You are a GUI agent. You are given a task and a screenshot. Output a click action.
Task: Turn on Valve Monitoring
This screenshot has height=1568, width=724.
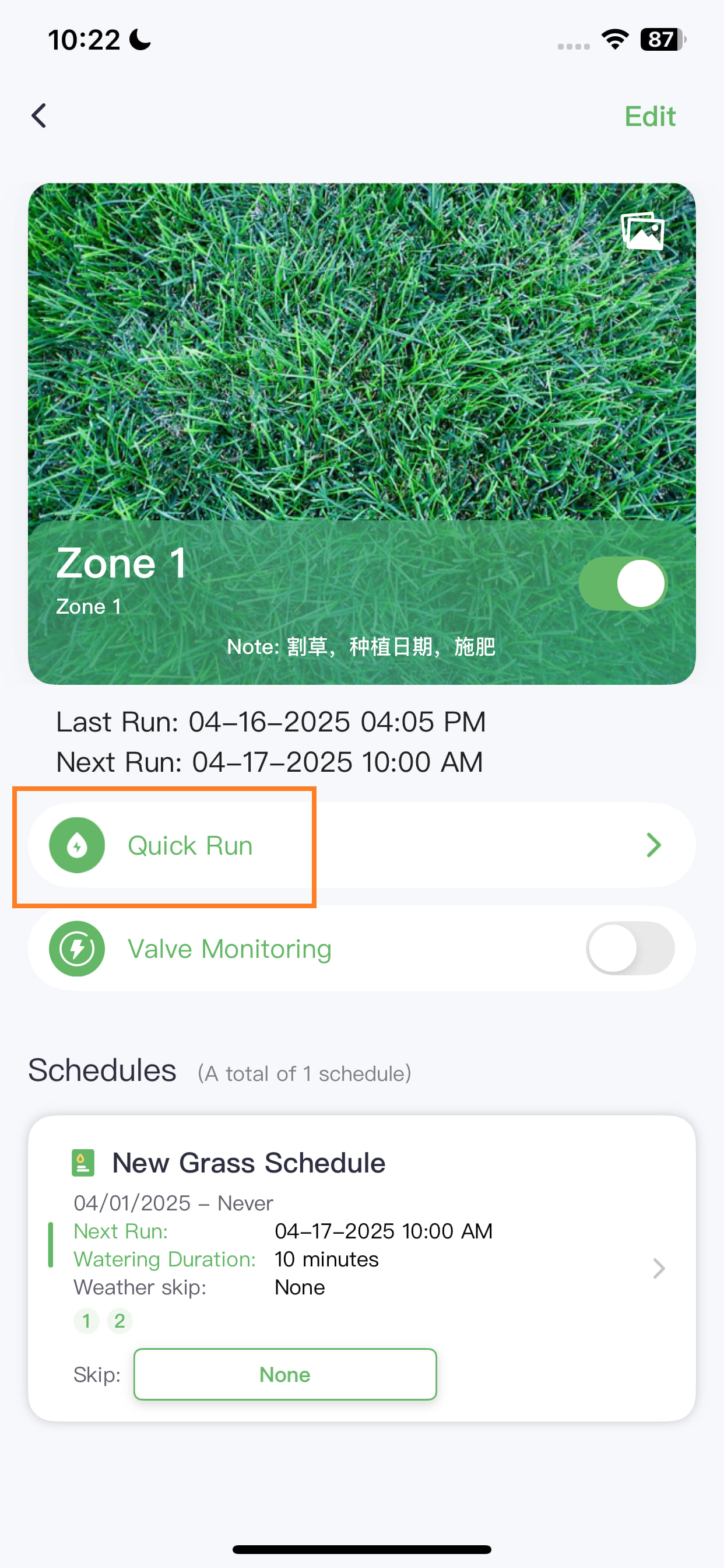click(630, 949)
